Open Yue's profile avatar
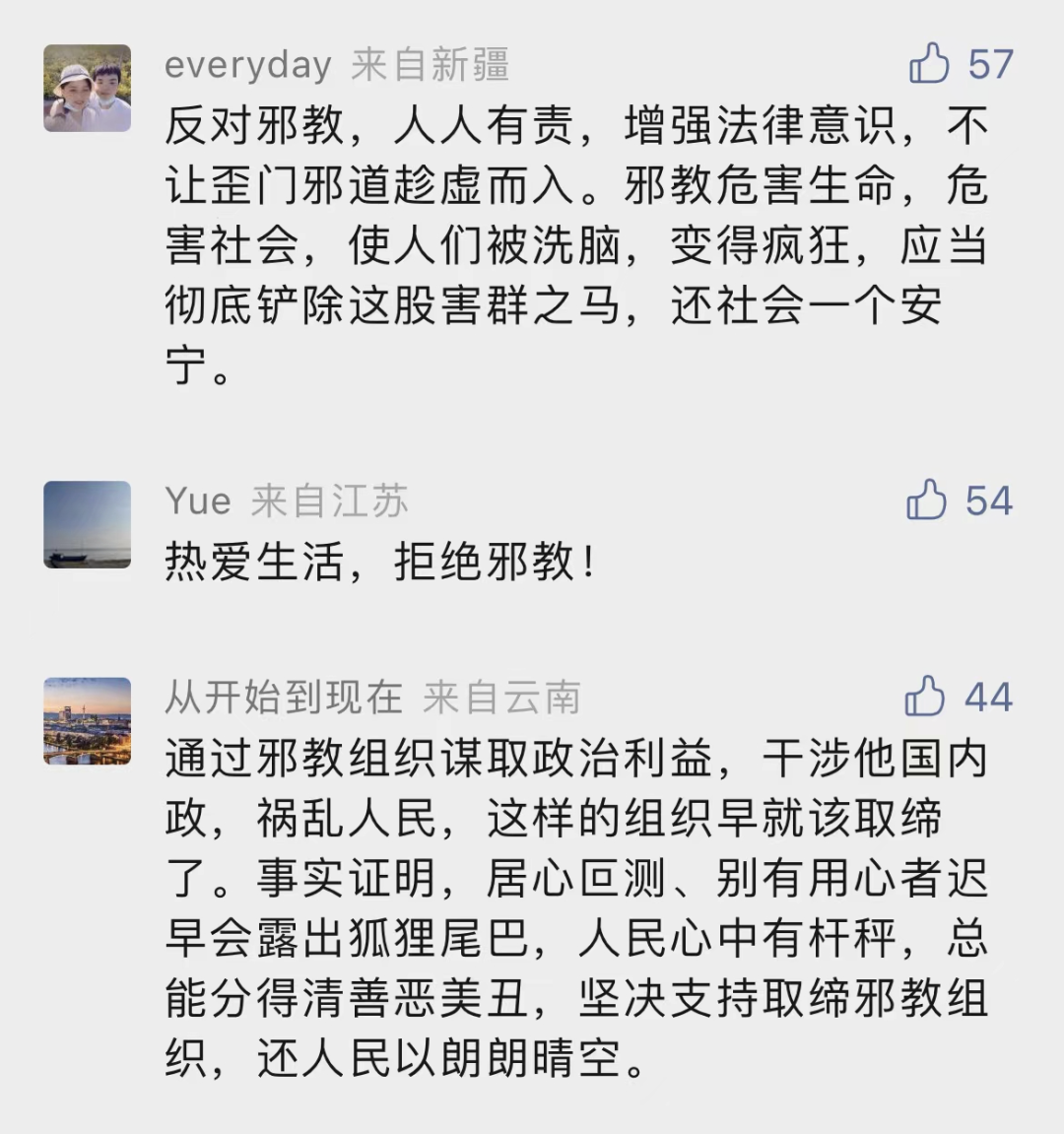This screenshot has height=1134, width=1064. (x=88, y=524)
